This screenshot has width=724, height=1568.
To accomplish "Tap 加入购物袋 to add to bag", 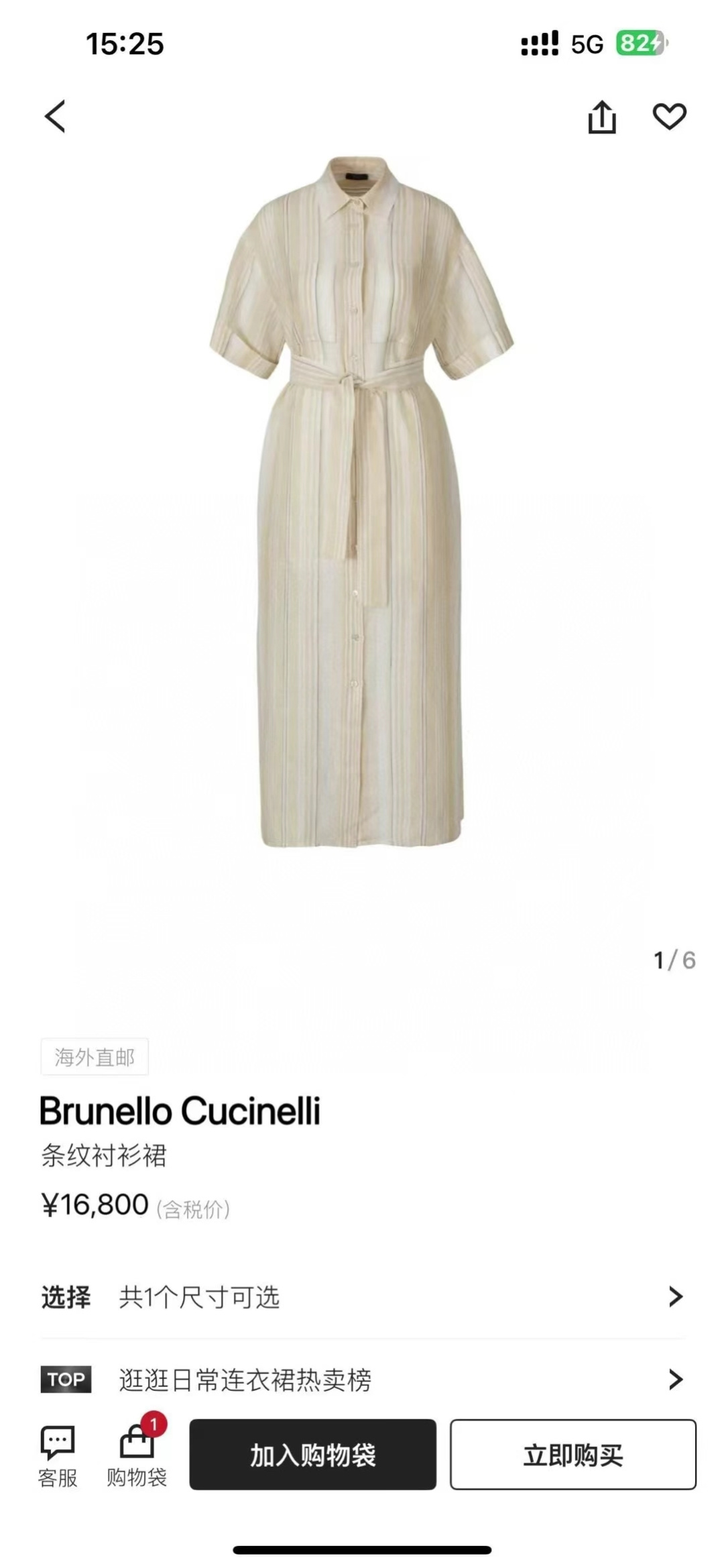I will pos(312,1455).
